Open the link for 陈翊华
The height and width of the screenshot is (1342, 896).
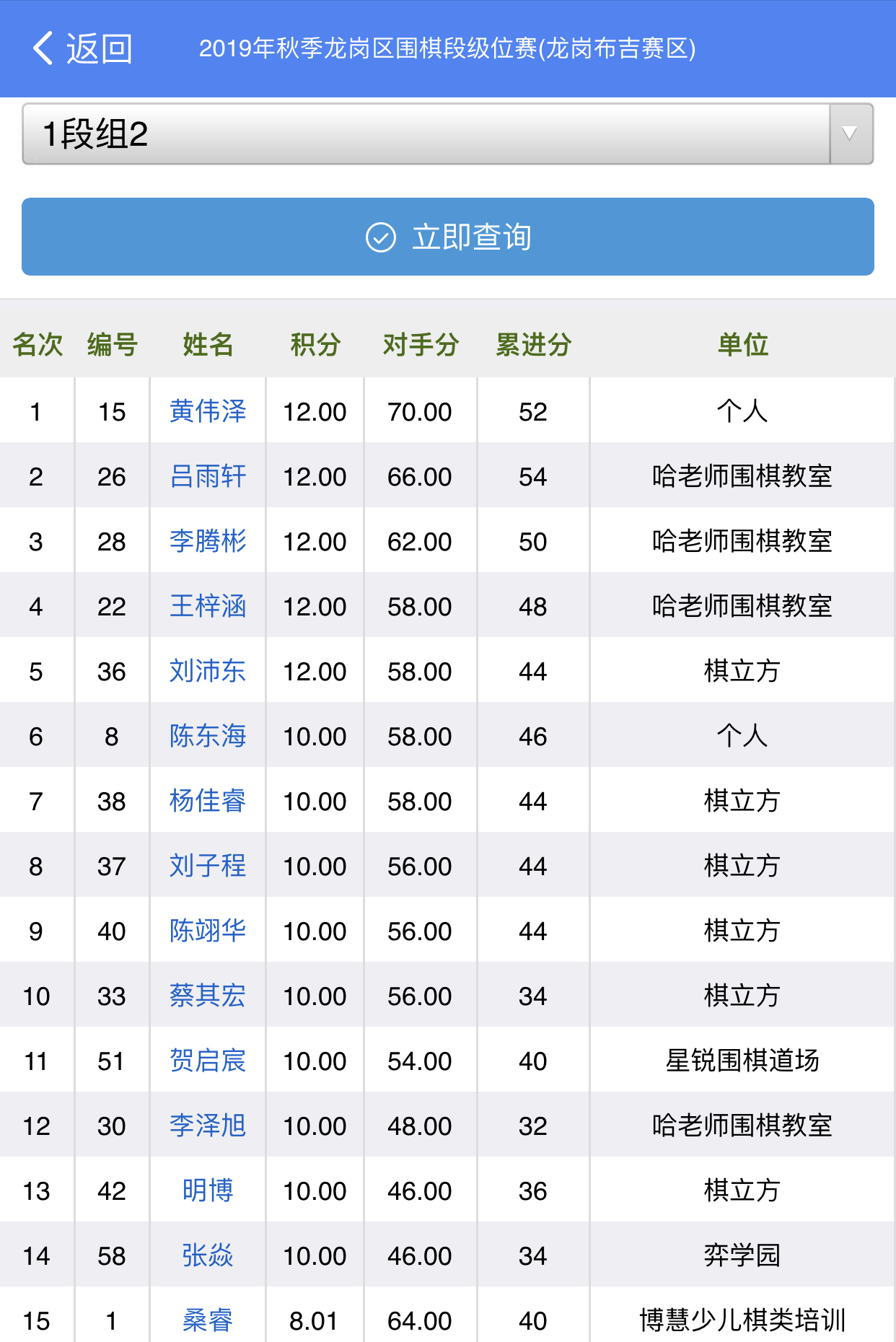click(x=208, y=931)
